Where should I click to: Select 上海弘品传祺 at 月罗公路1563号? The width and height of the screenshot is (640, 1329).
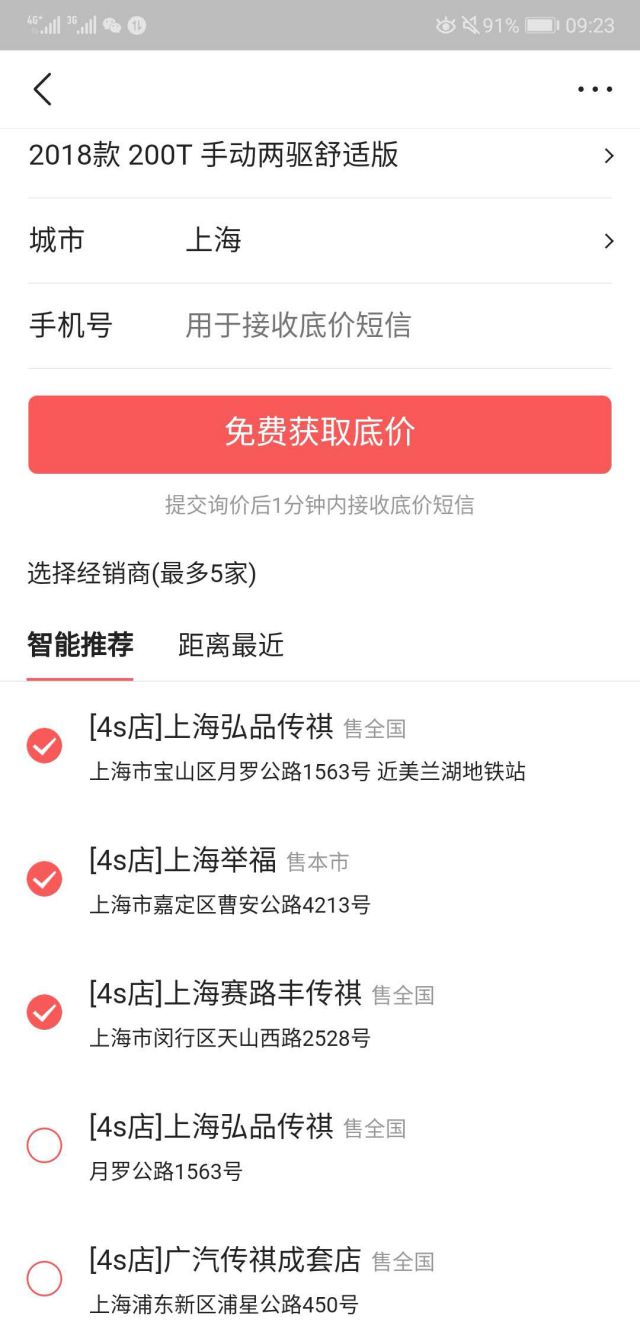click(44, 1145)
